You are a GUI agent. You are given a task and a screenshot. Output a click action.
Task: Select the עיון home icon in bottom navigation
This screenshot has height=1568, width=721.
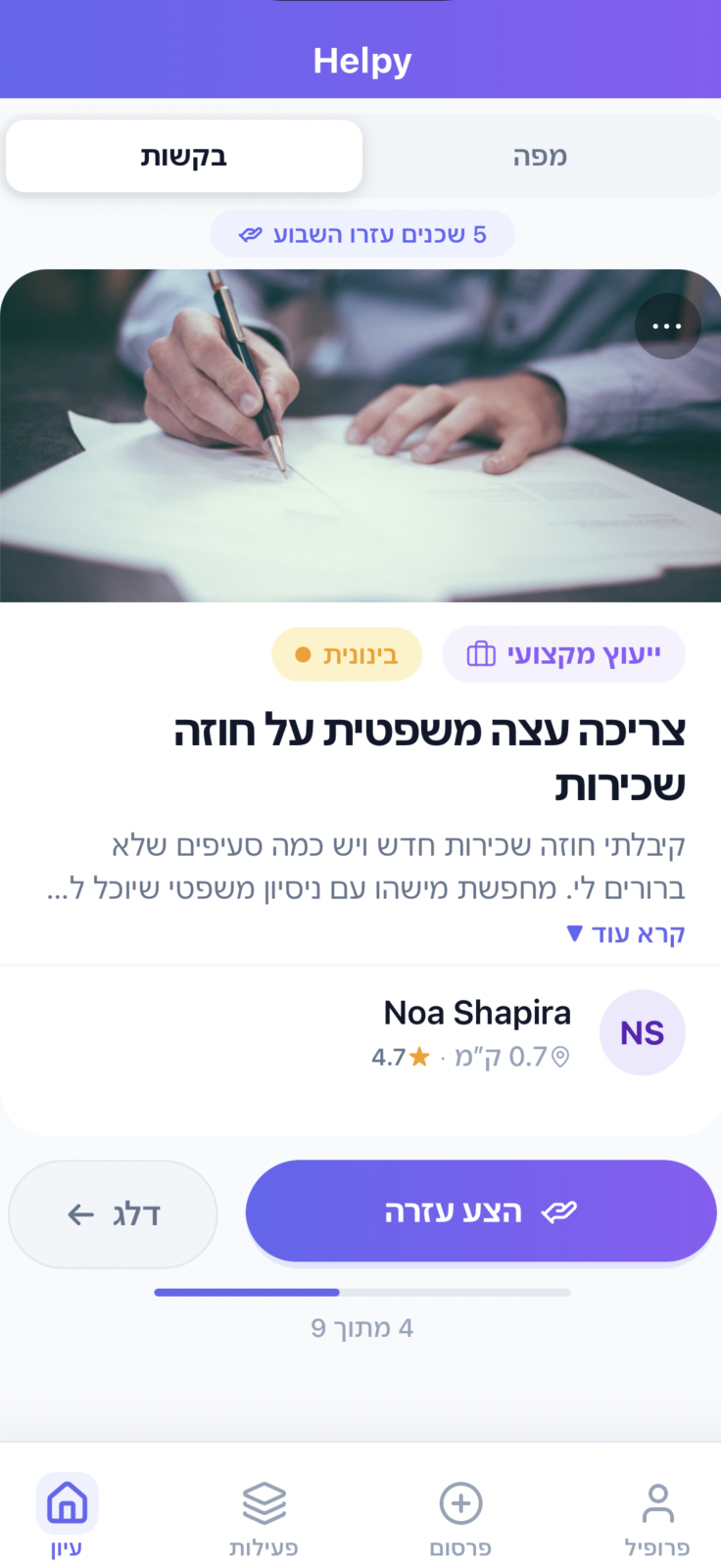tap(67, 1502)
